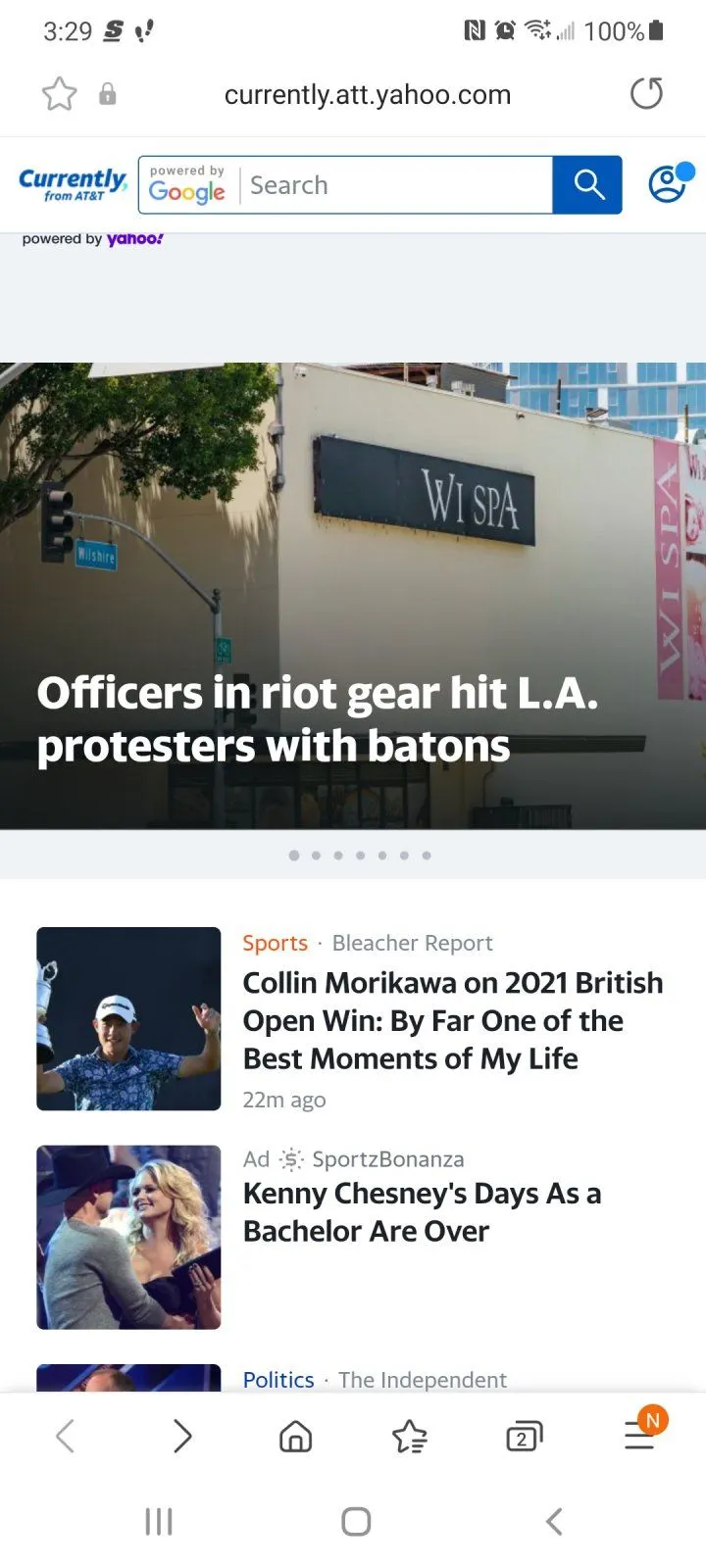Tap the blue search magnifier button

click(587, 185)
